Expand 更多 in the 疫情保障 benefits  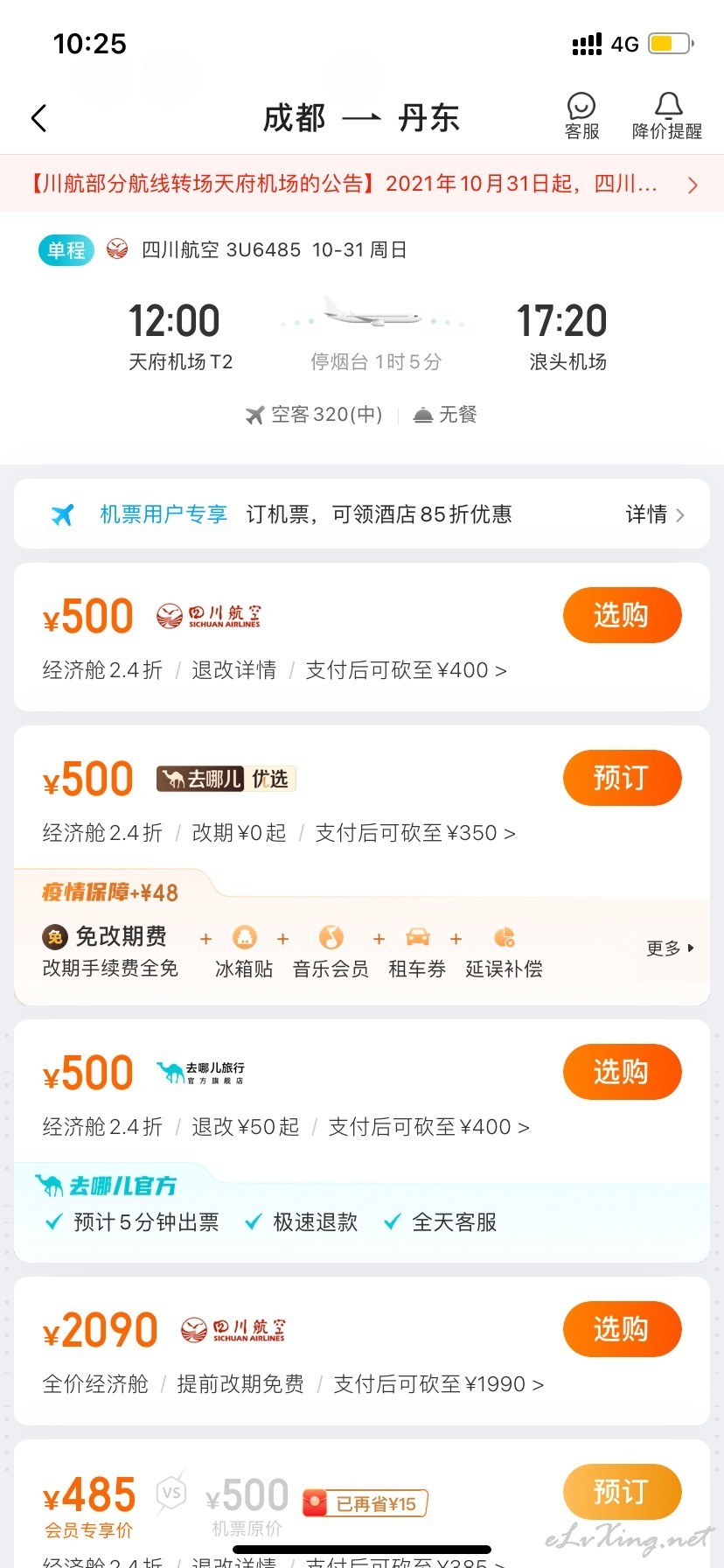(670, 948)
